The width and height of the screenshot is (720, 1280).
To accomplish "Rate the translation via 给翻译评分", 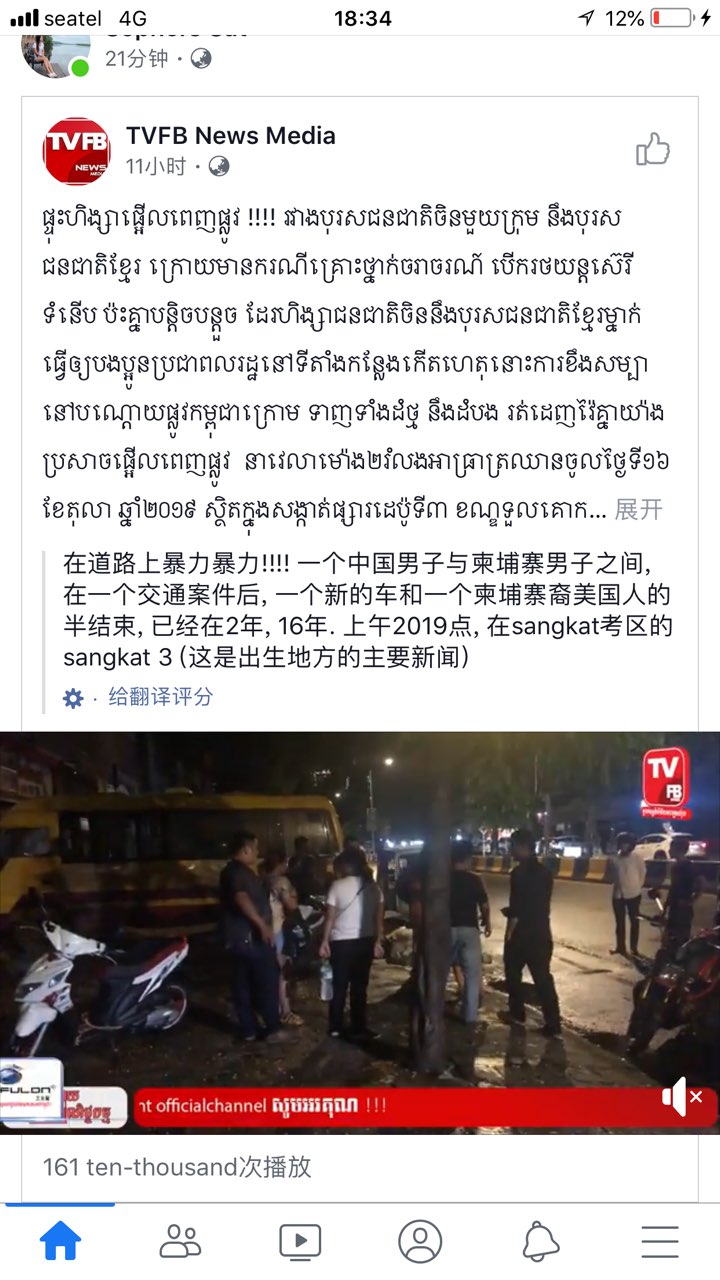I will coord(160,697).
